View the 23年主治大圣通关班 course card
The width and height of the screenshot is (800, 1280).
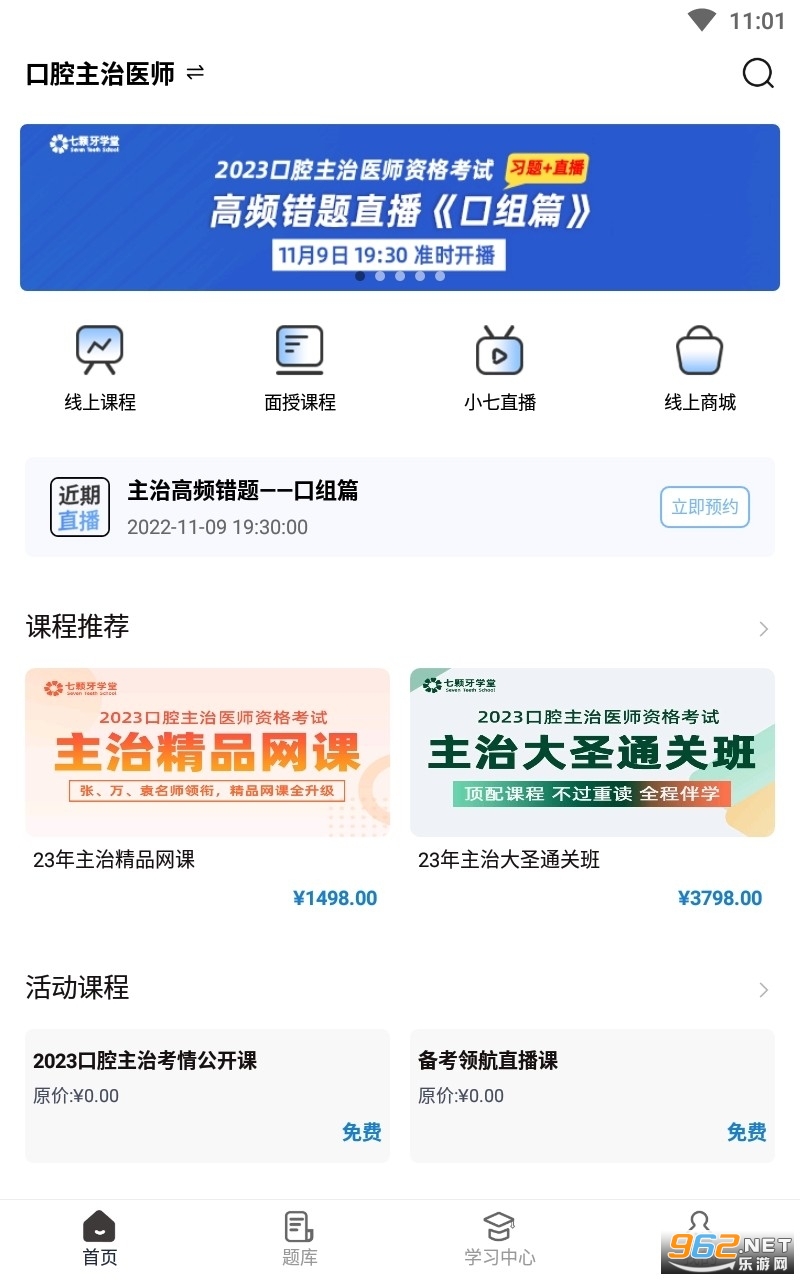592,770
